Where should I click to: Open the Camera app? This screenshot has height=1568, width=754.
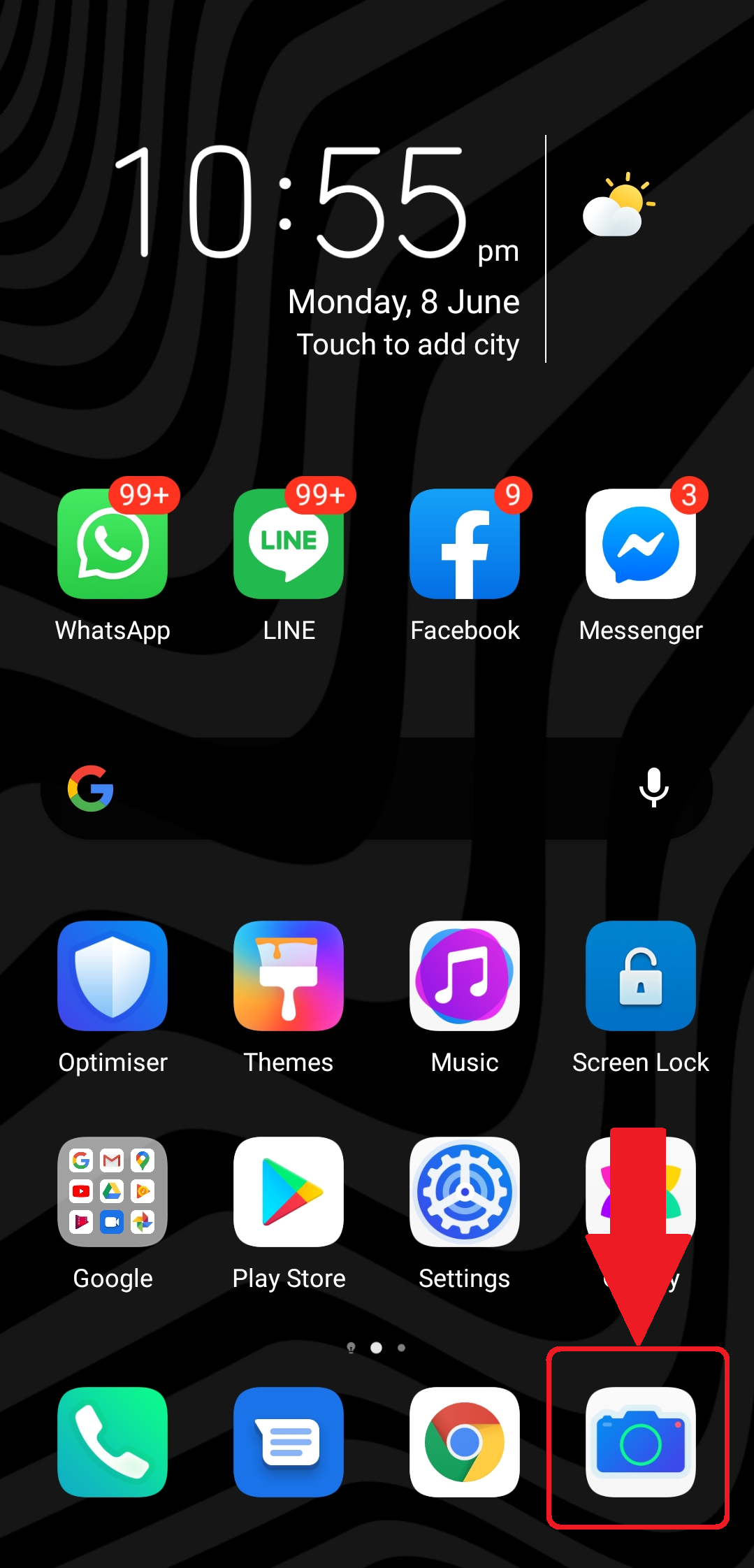pyautogui.click(x=641, y=1442)
